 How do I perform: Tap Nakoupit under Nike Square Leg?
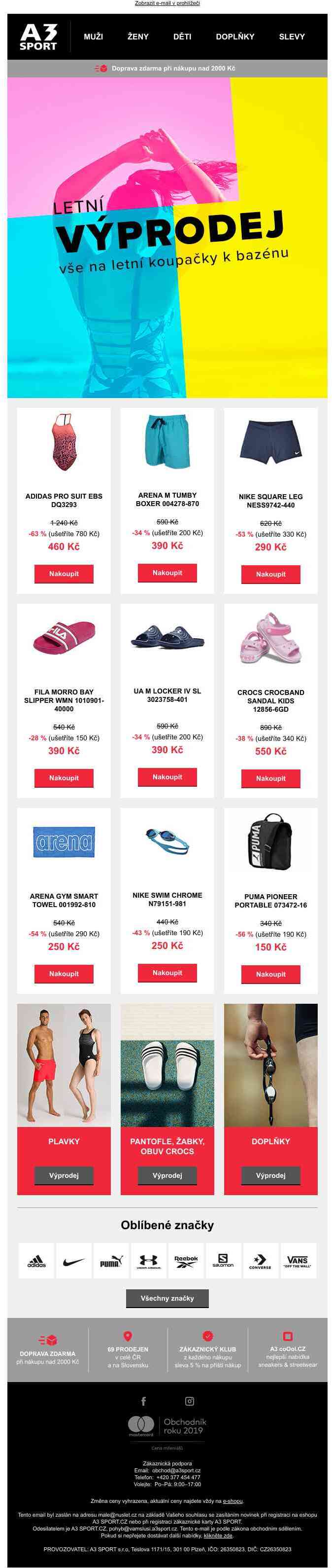click(x=270, y=574)
